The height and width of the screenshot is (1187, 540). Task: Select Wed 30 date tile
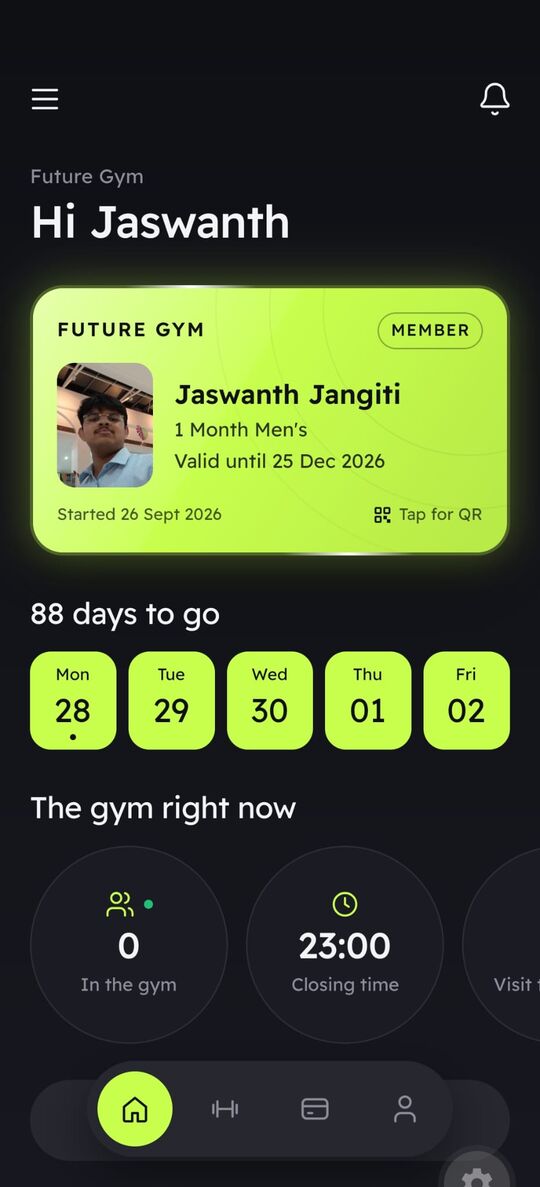pyautogui.click(x=270, y=700)
